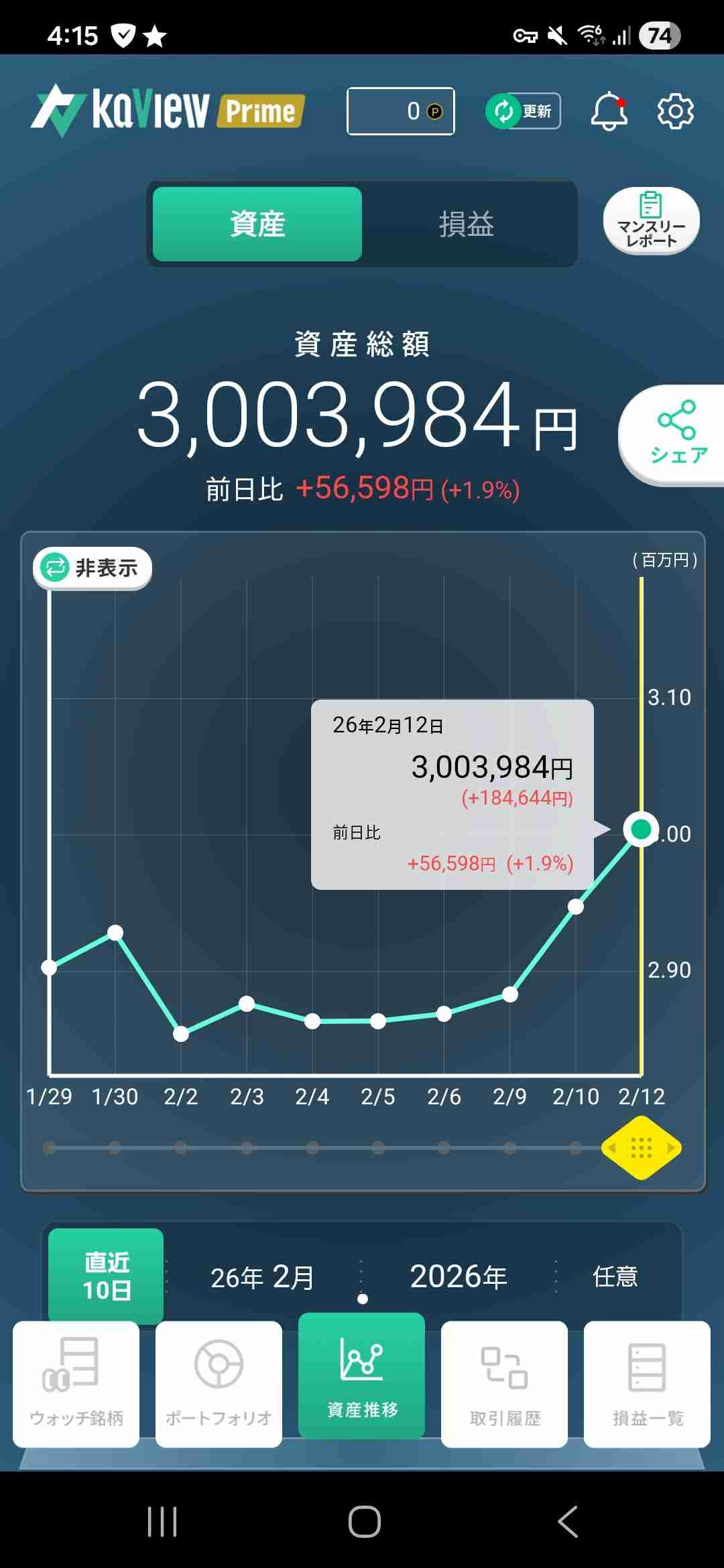This screenshot has height=1568, width=724.
Task: Open the マンスリーレポート monthly report
Action: pyautogui.click(x=651, y=221)
